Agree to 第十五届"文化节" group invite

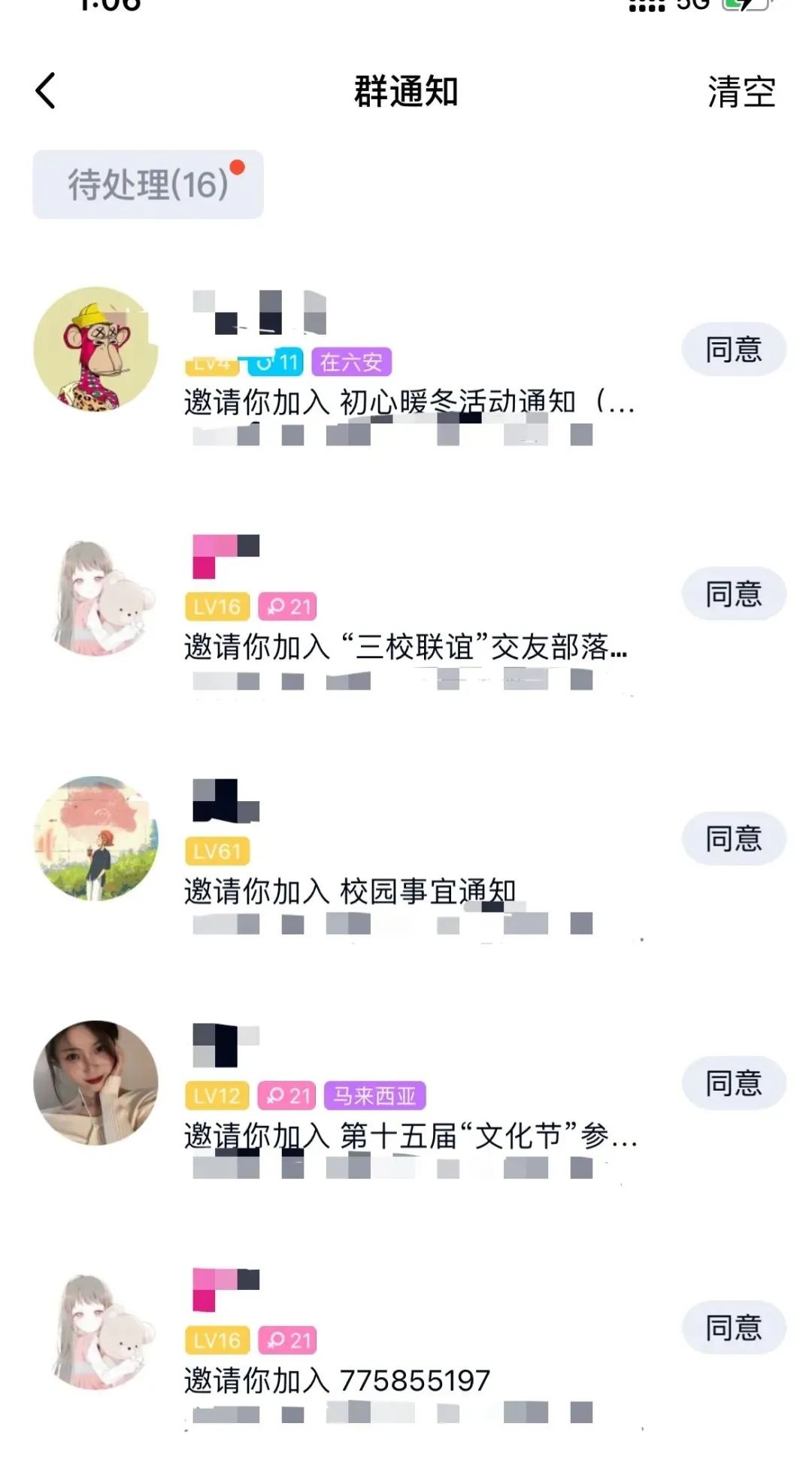coord(733,1084)
